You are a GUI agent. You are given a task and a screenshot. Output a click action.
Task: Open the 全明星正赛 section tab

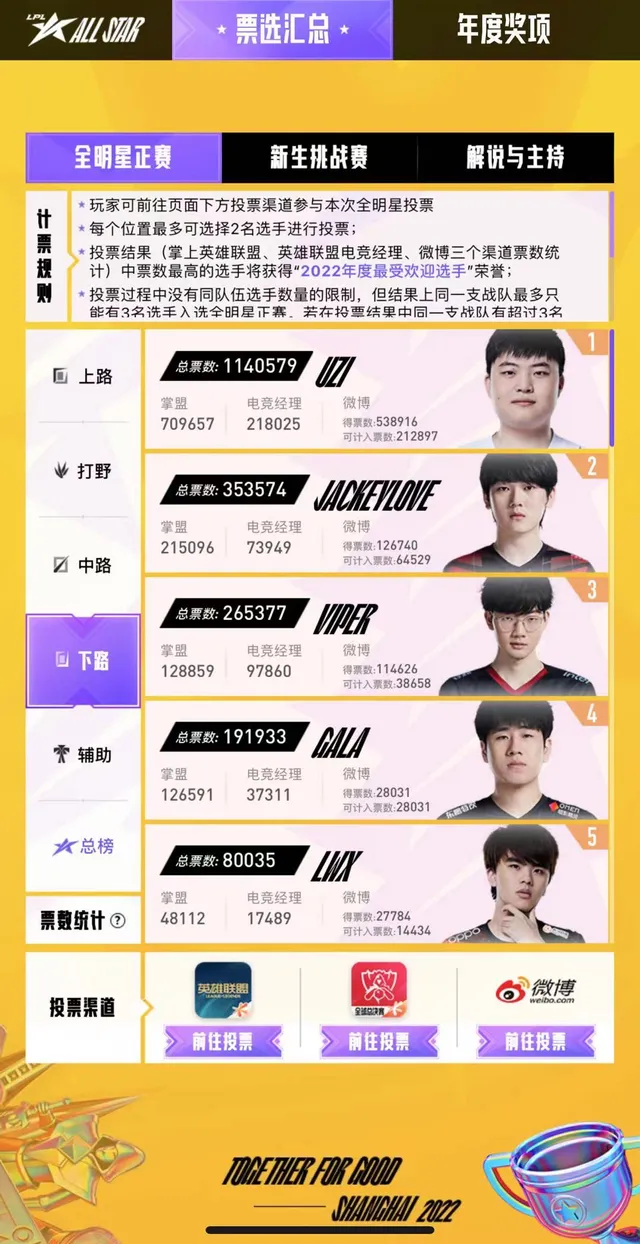123,157
